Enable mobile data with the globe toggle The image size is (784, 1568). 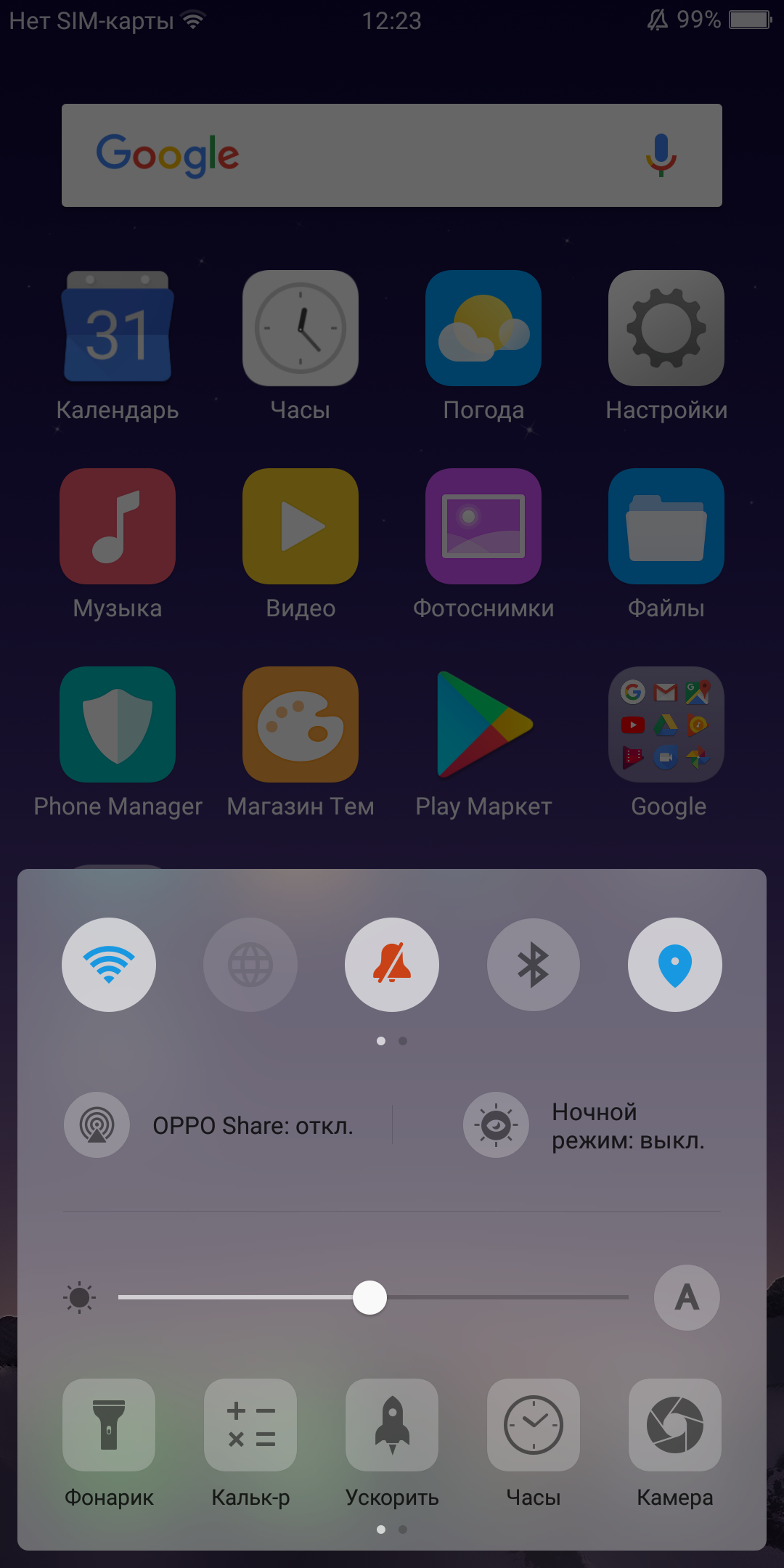[250, 965]
